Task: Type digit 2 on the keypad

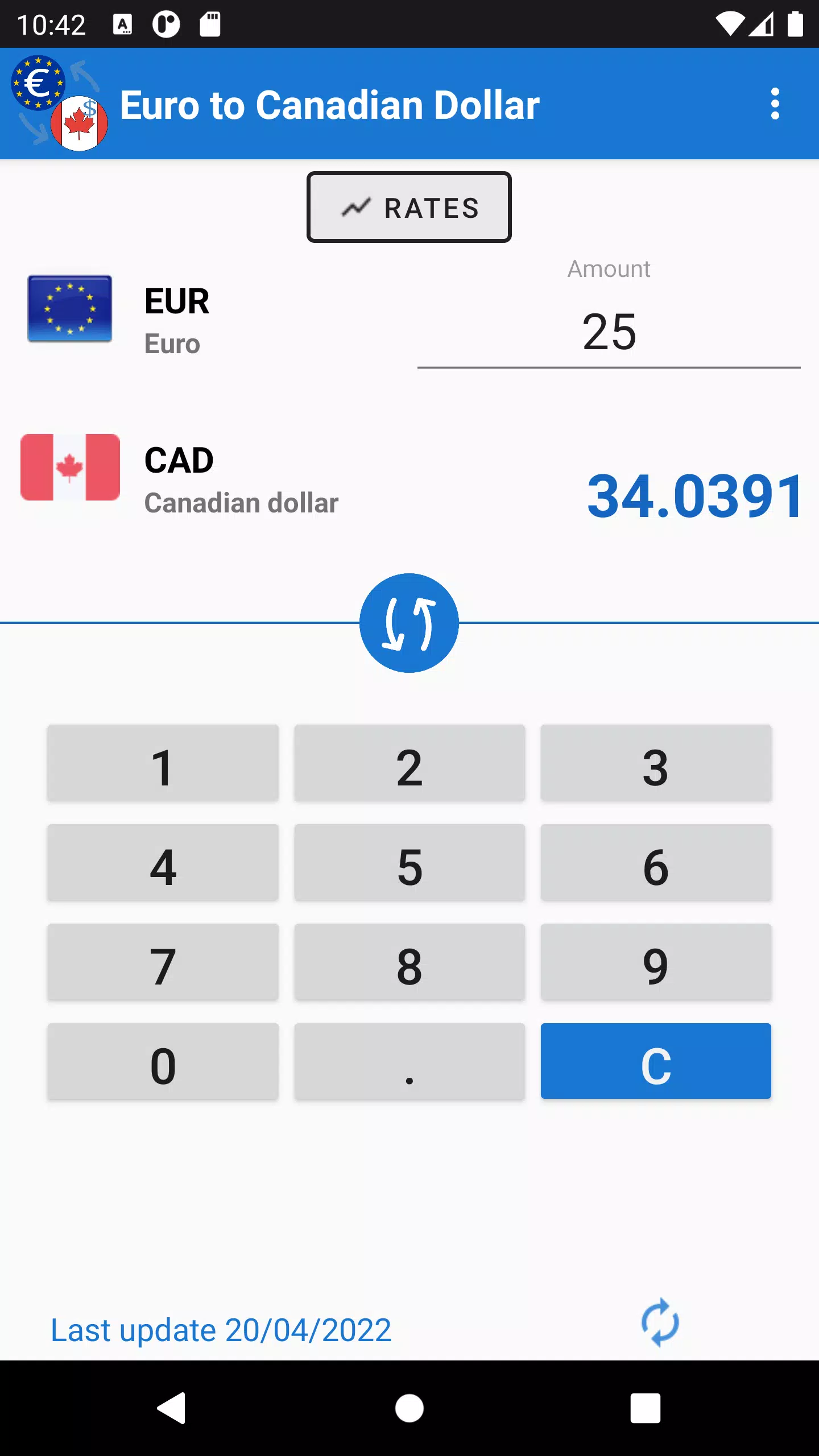Action: point(409,763)
